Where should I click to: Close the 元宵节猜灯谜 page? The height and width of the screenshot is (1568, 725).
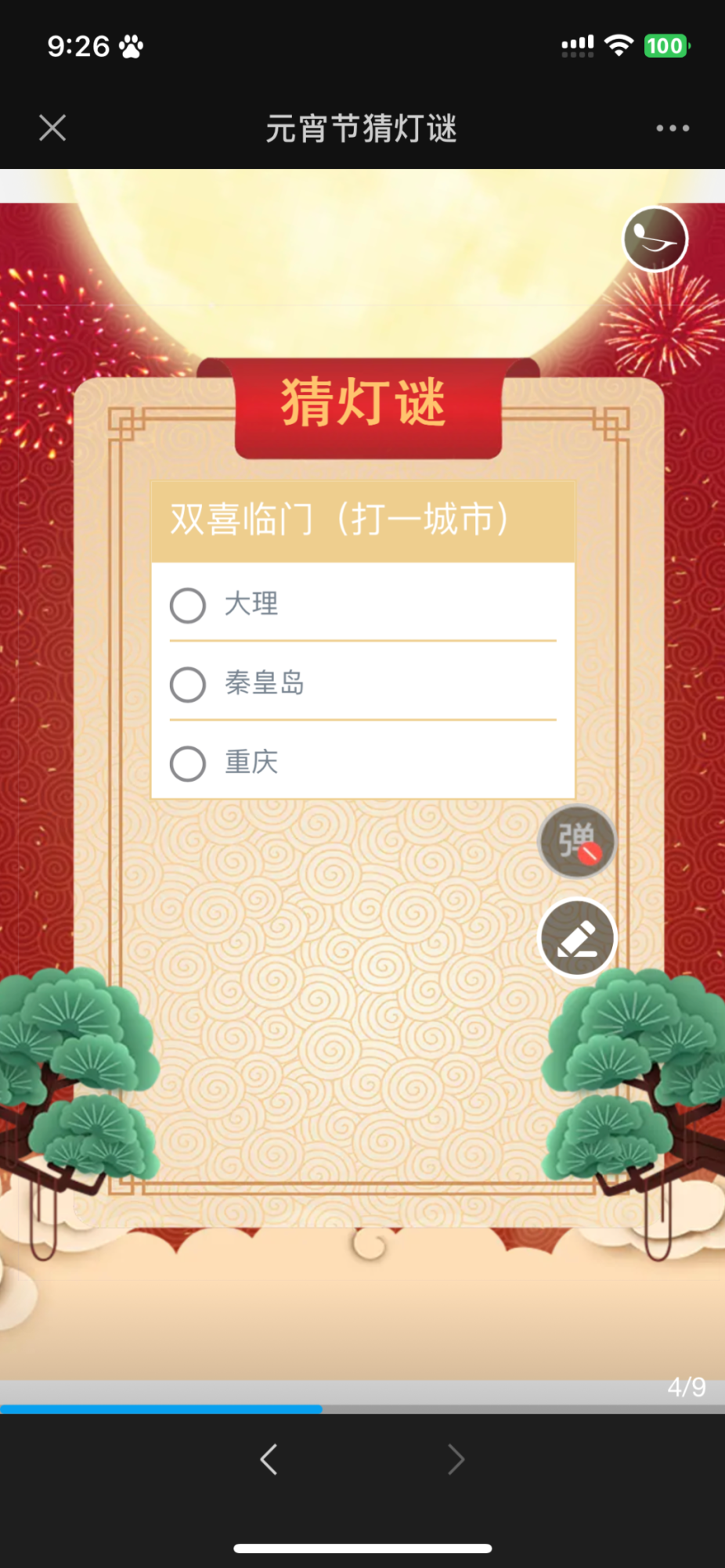[52, 128]
